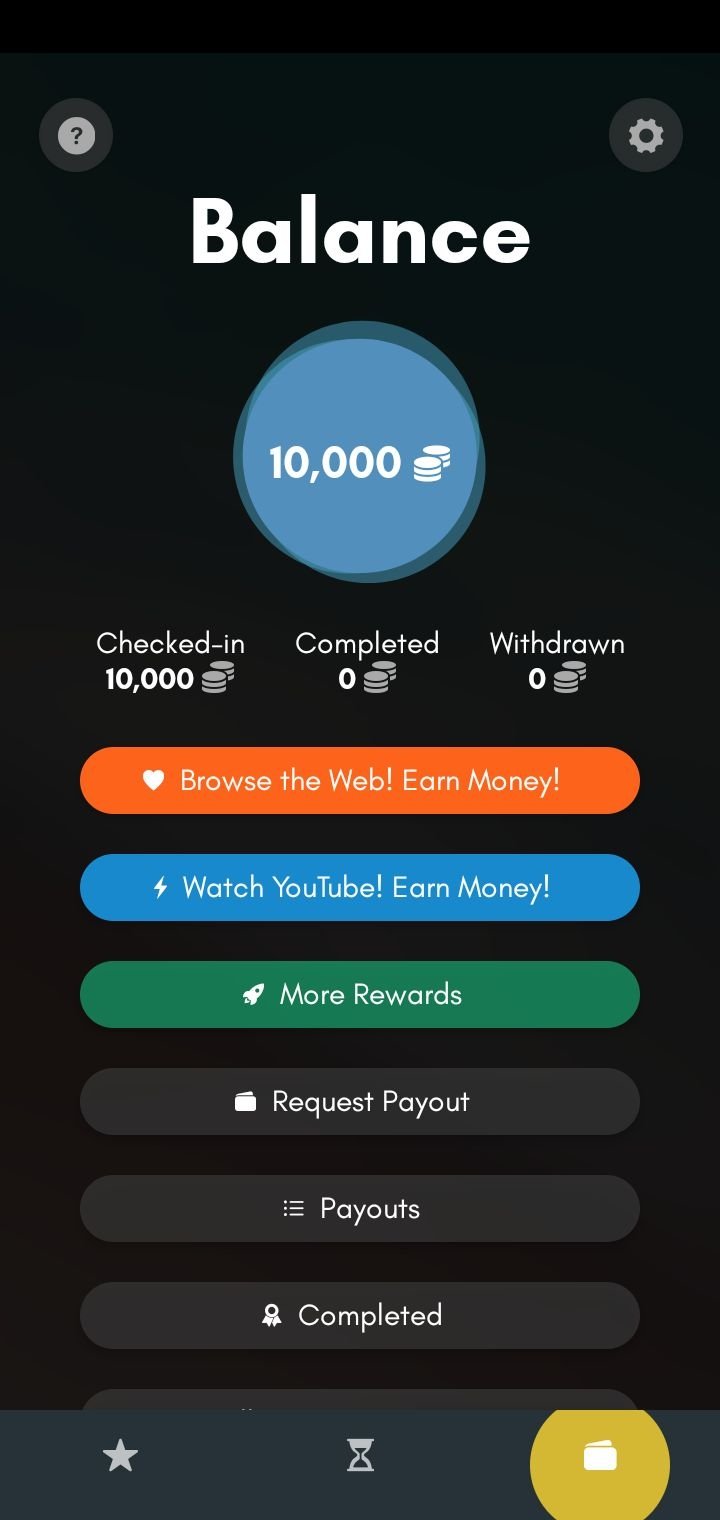Switch to the hourglass tab
This screenshot has width=720, height=1520.
[x=360, y=1456]
